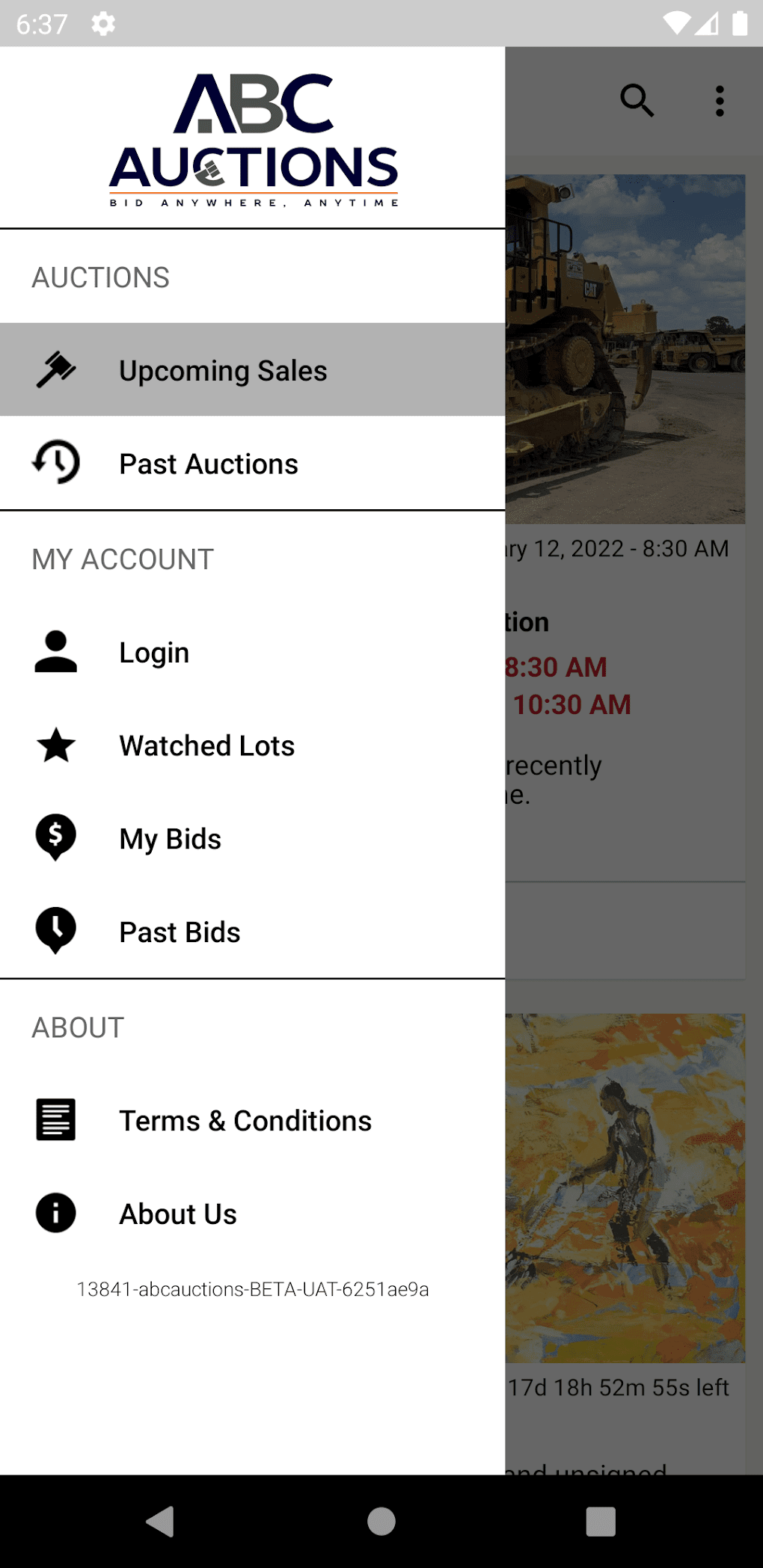This screenshot has height=1568, width=763.
Task: Tap the system back button
Action: coord(161,1521)
